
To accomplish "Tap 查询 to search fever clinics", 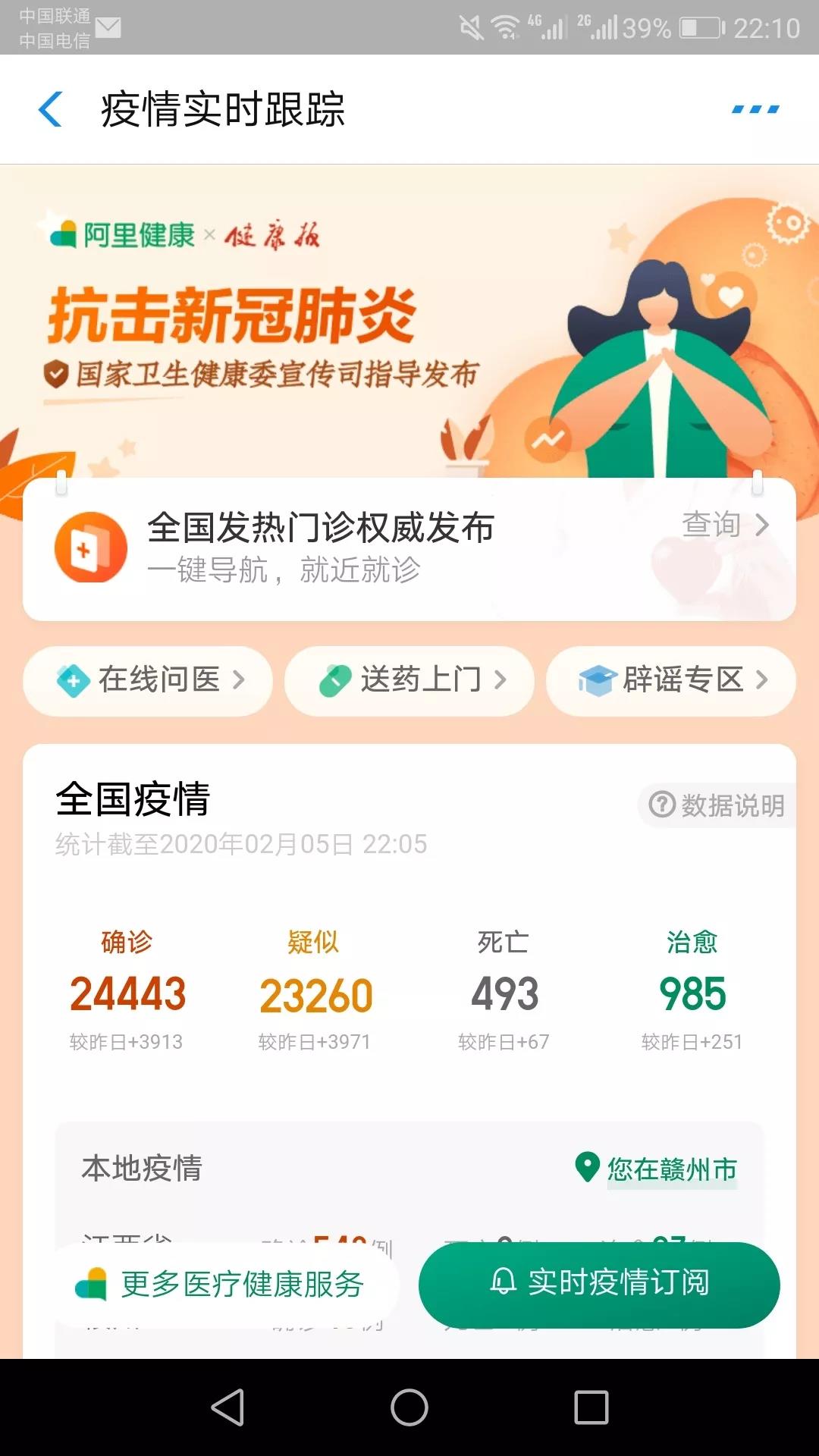I will pyautogui.click(x=725, y=525).
